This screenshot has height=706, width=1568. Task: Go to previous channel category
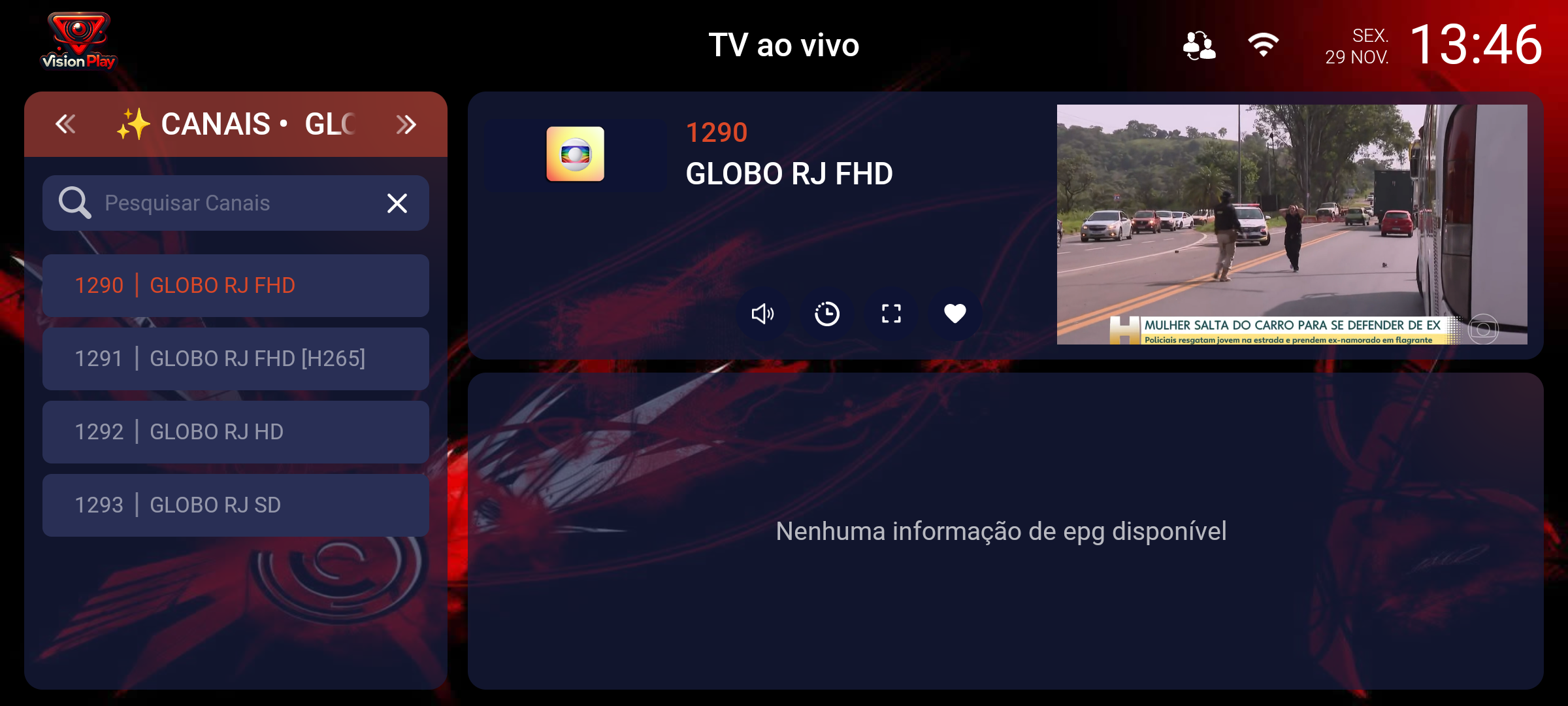tap(66, 124)
